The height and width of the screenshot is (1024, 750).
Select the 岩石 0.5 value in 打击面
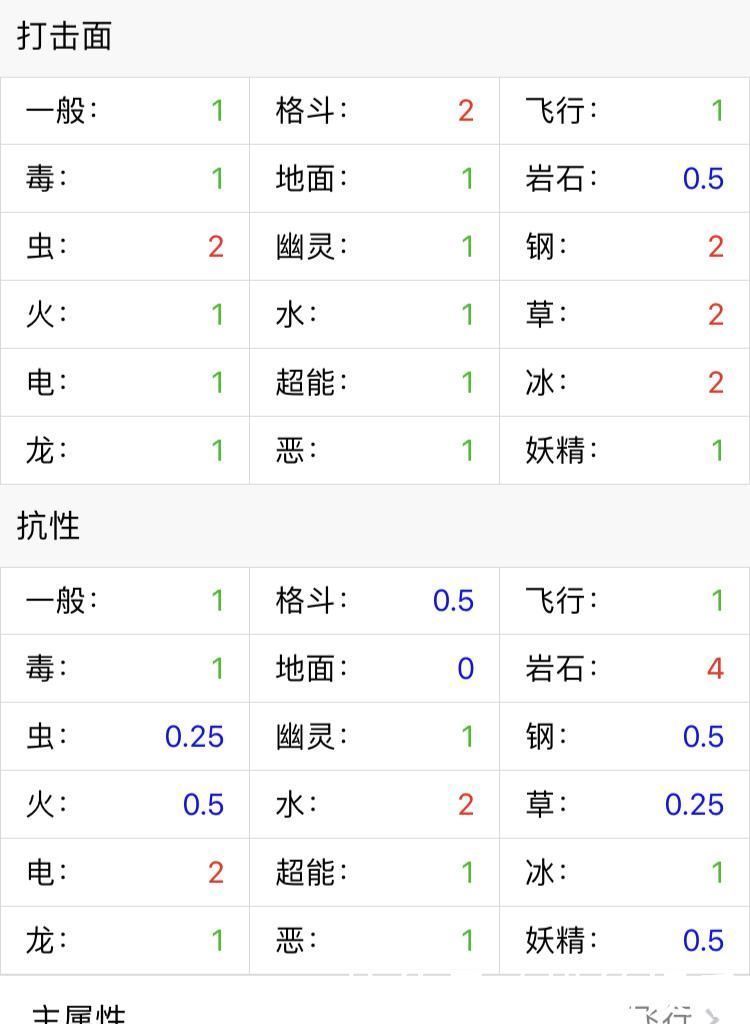point(625,179)
